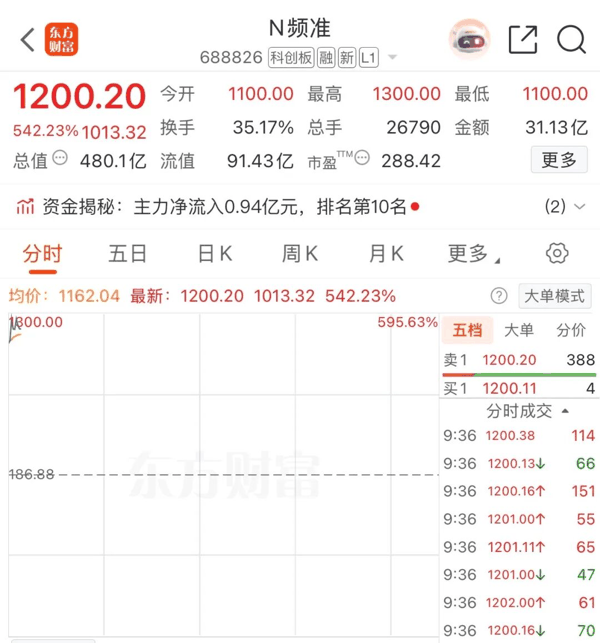Share this stock page
Screen dimensions: 600x643
click(x=523, y=39)
